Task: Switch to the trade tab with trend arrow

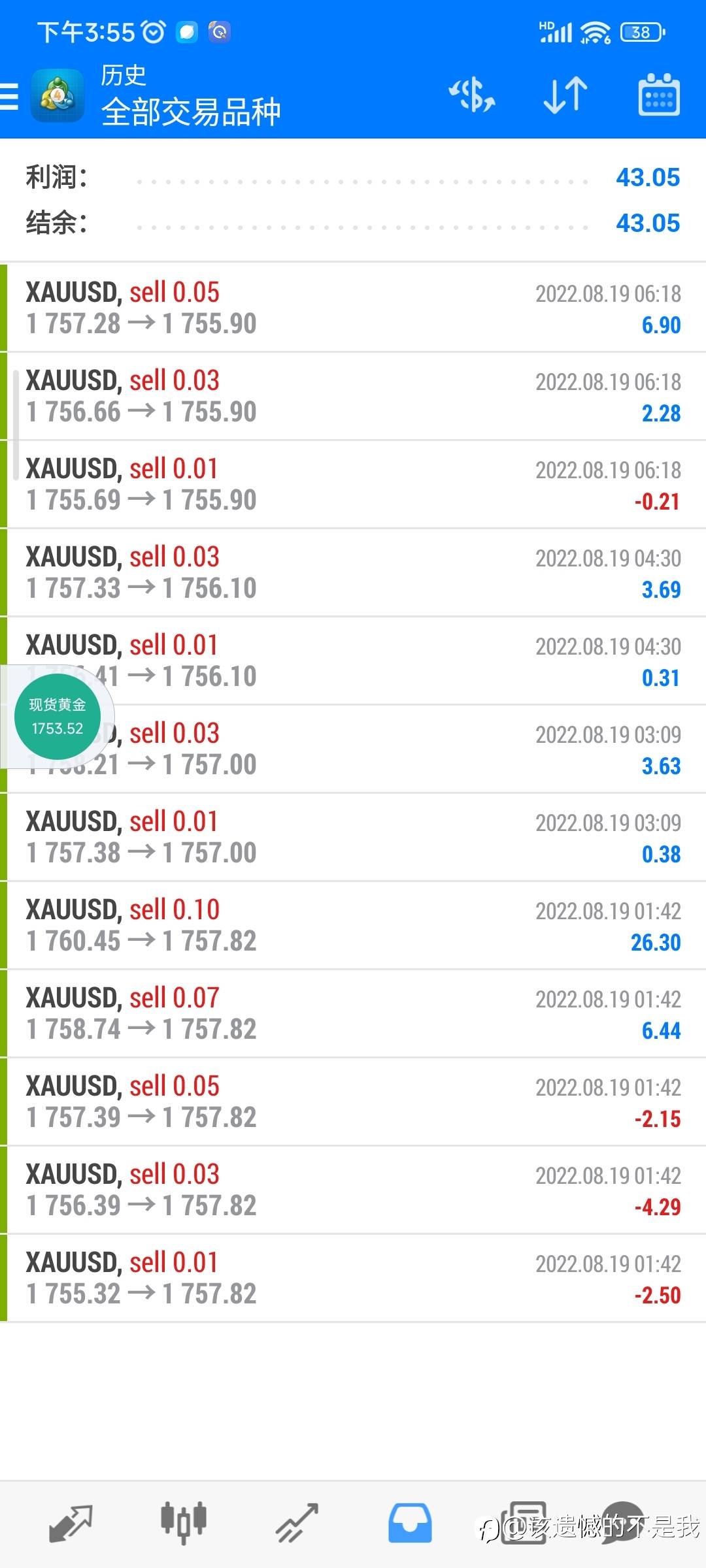Action: [297, 1524]
